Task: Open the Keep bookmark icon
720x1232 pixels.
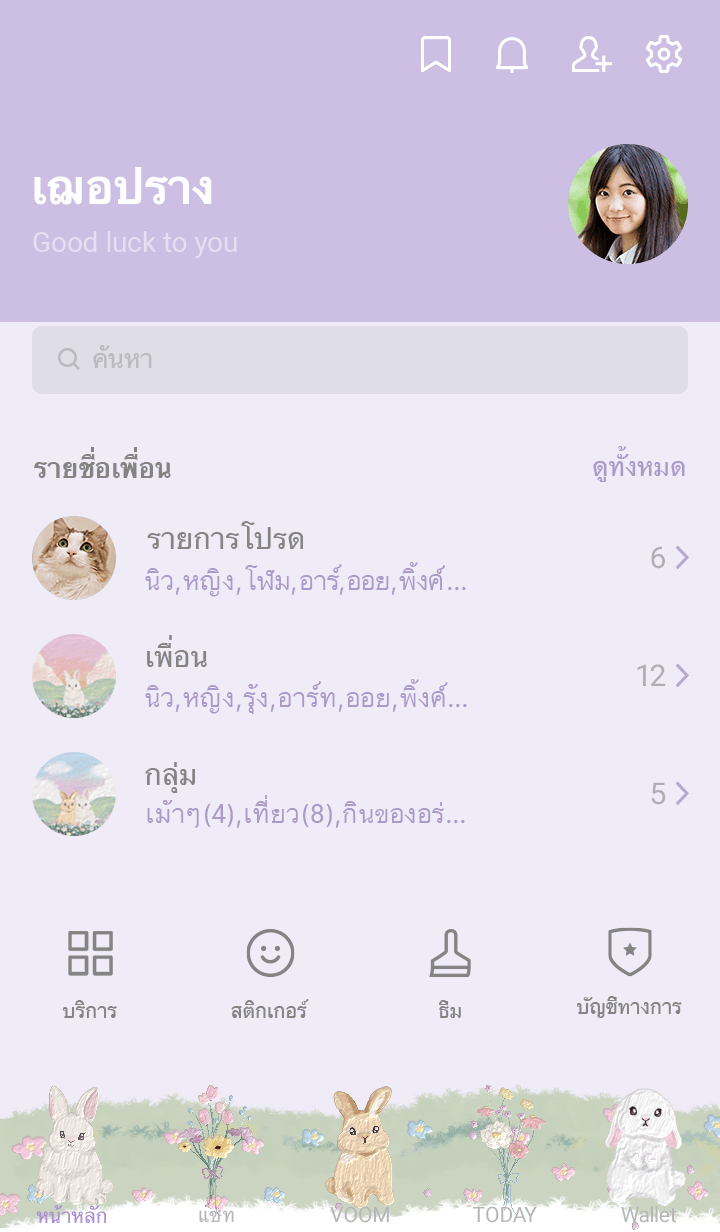Action: coord(436,55)
